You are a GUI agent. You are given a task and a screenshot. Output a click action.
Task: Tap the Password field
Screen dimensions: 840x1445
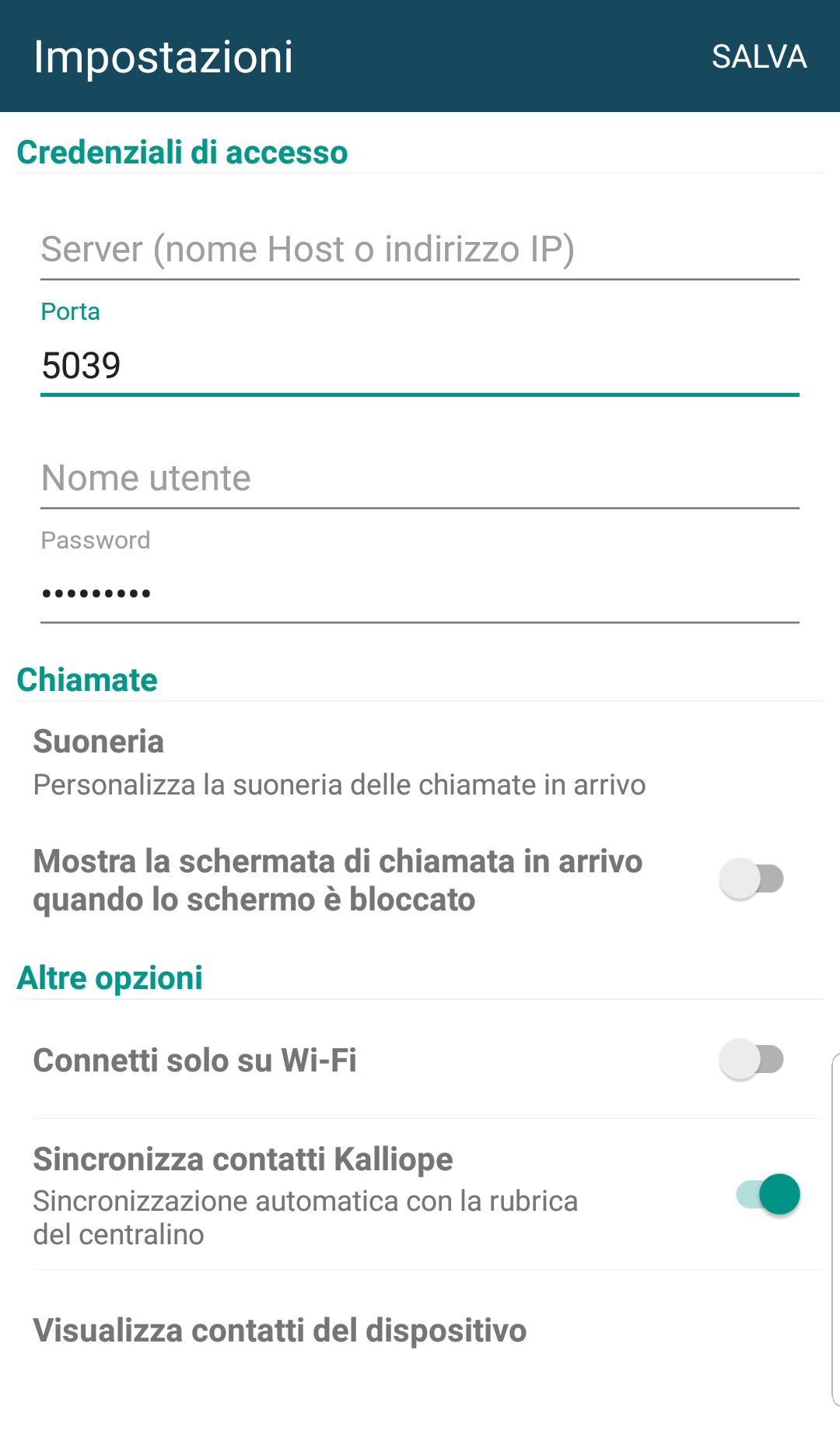pos(420,594)
